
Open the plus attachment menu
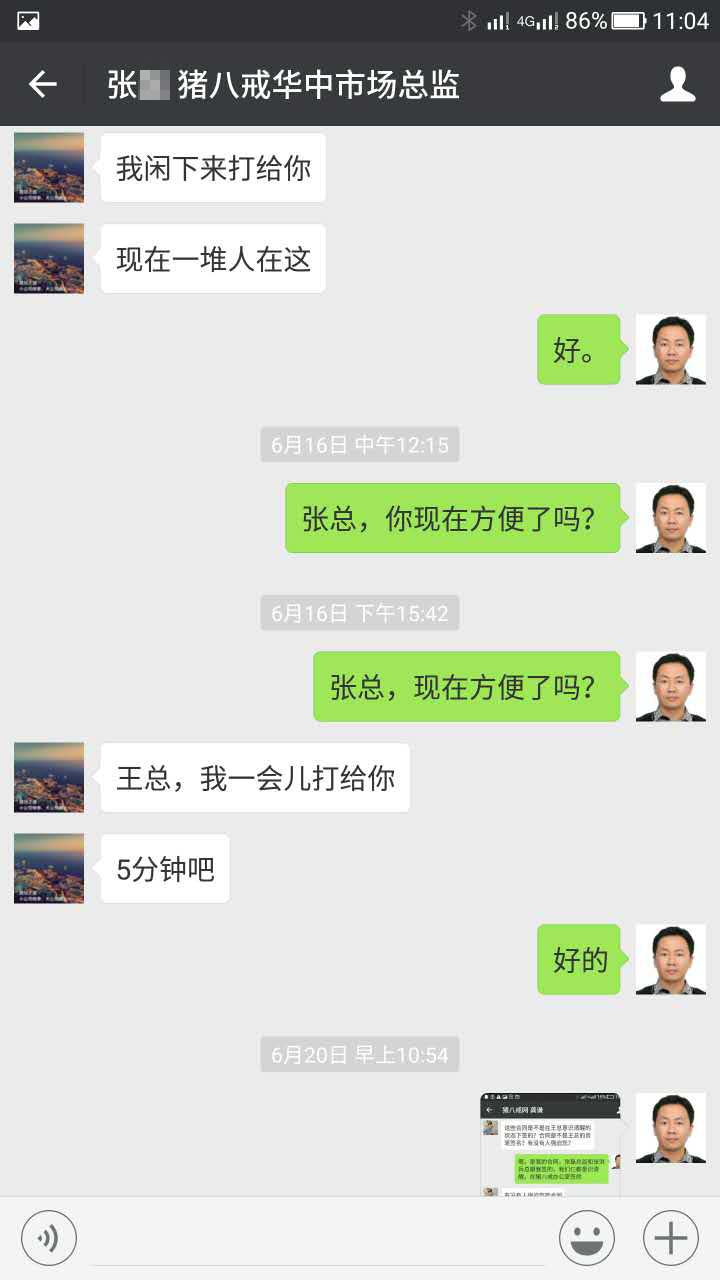pyautogui.click(x=670, y=1238)
